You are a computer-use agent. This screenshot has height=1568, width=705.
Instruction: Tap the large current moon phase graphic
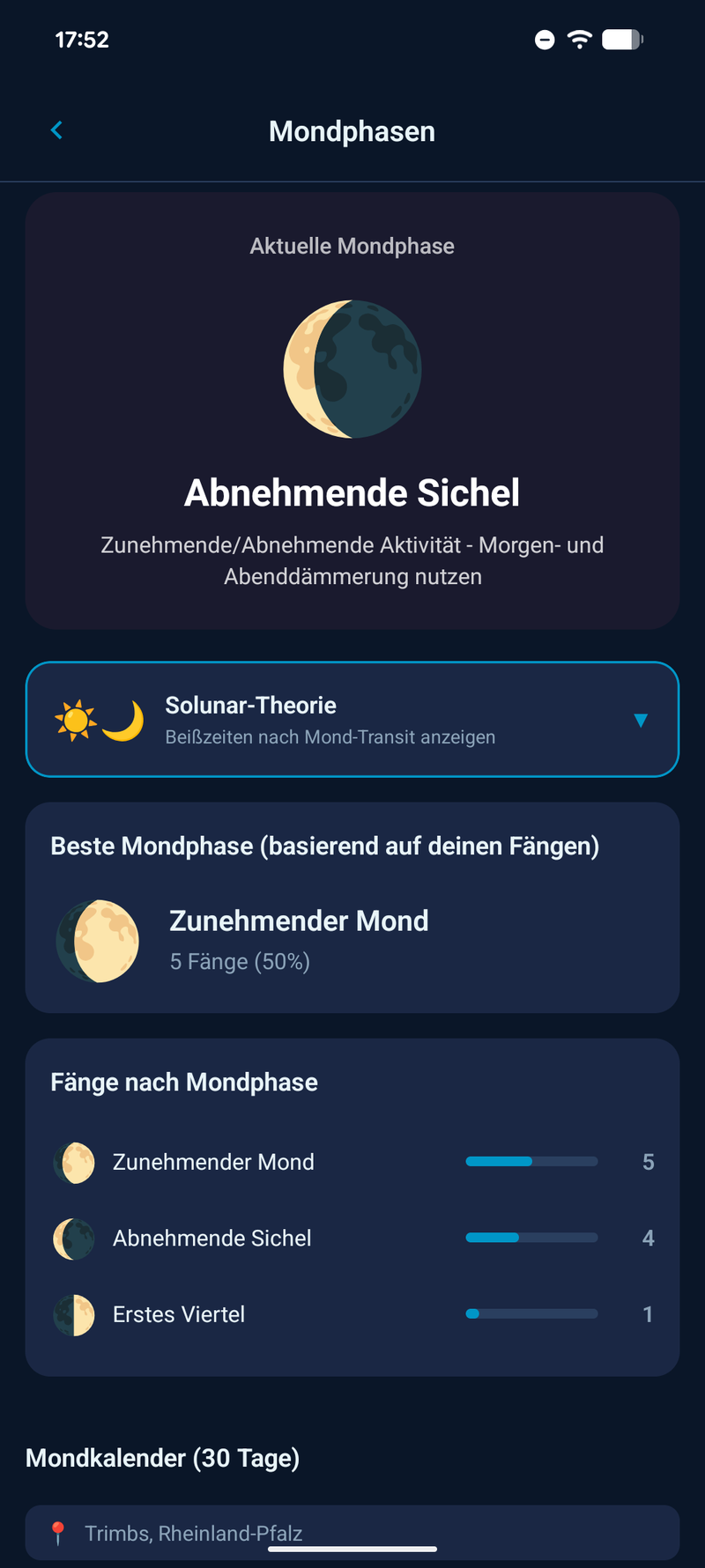pyautogui.click(x=352, y=369)
